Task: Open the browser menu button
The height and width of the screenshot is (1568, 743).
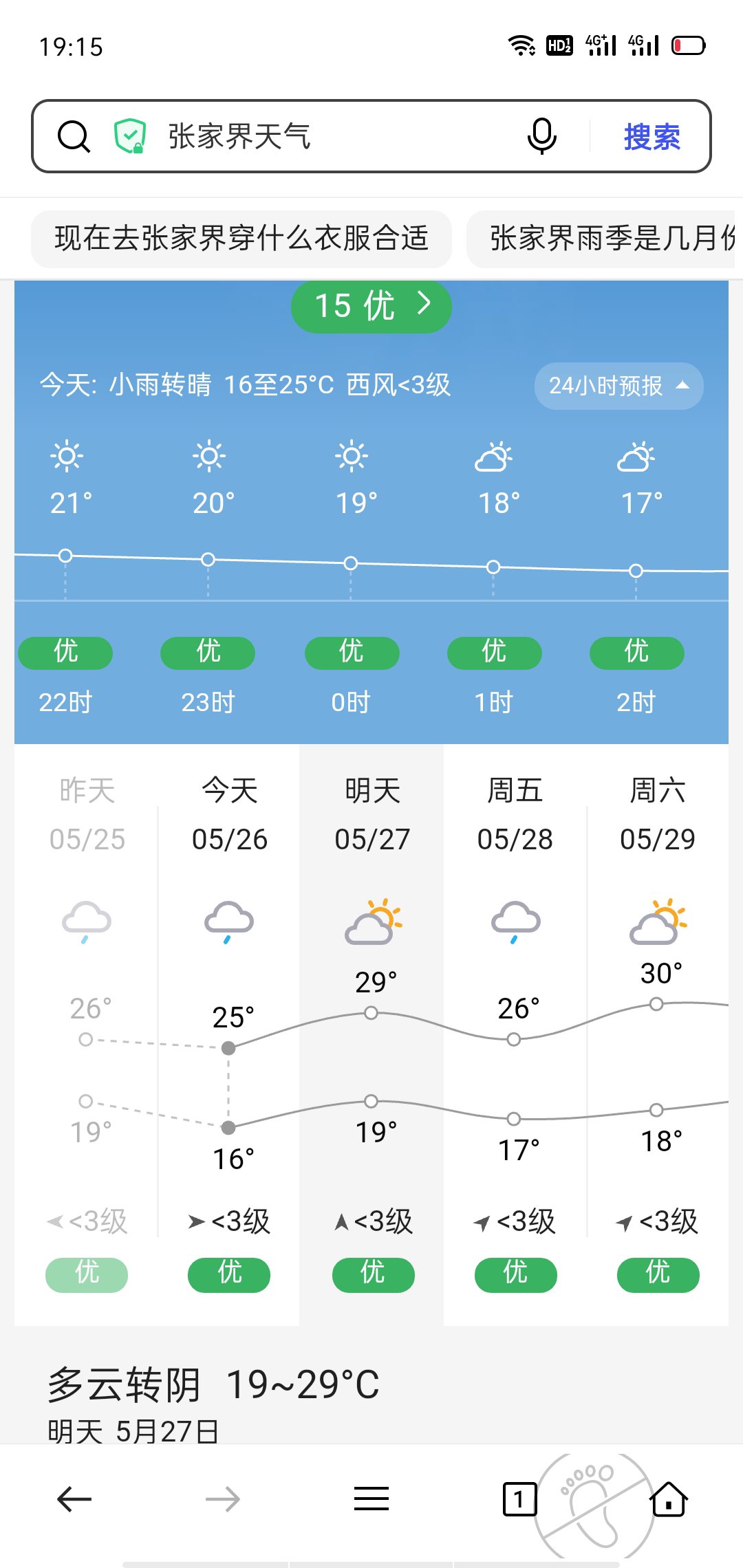Action: pyautogui.click(x=371, y=1499)
